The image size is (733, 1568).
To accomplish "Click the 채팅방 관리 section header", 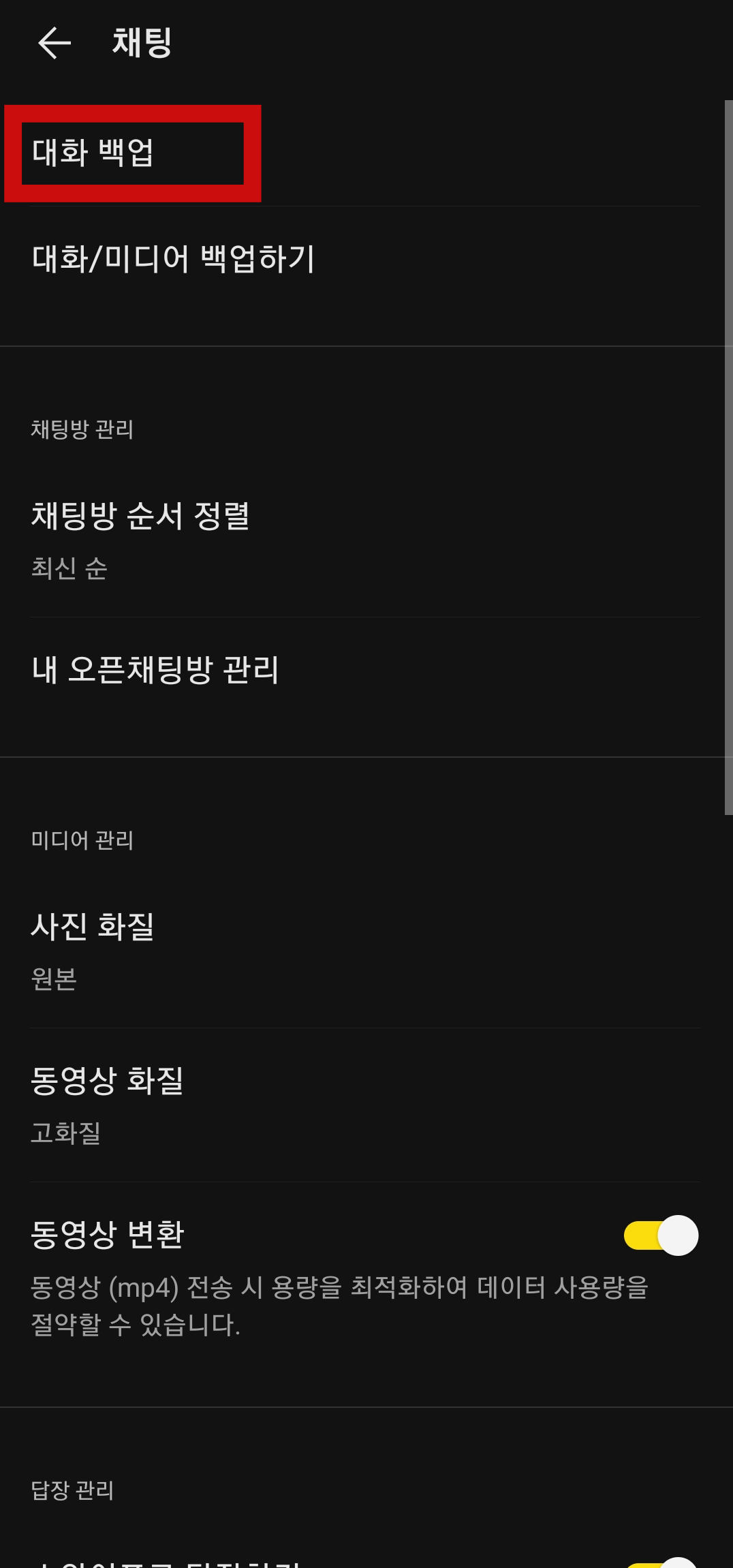I will pos(83,429).
